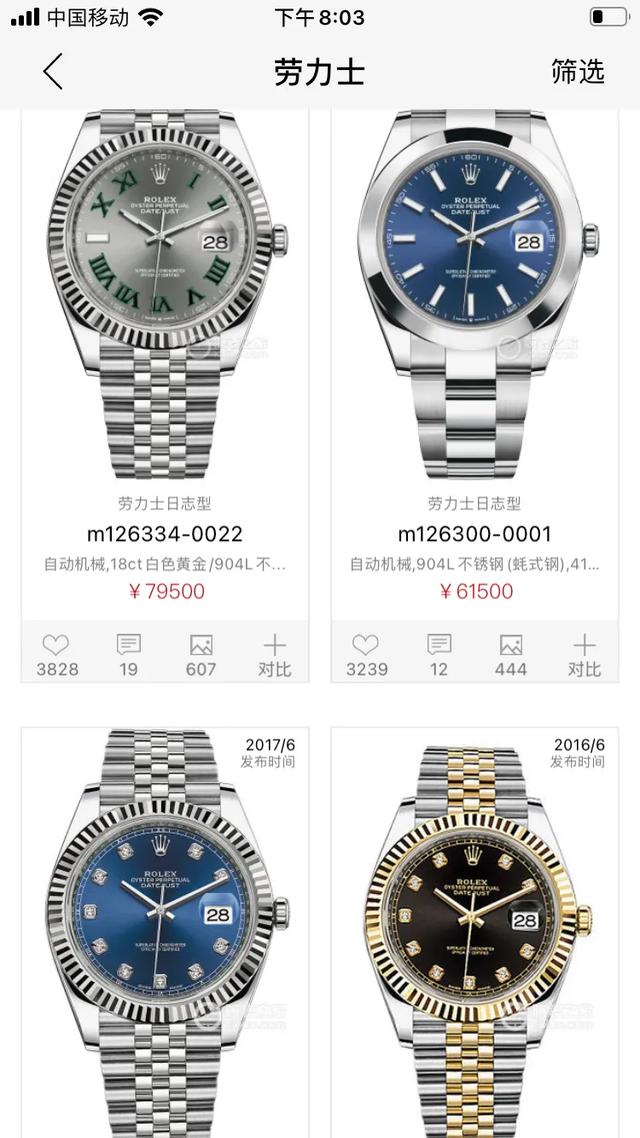Add m126334-0022 to 对比 comparison
This screenshot has height=1138, width=640.
[x=274, y=654]
